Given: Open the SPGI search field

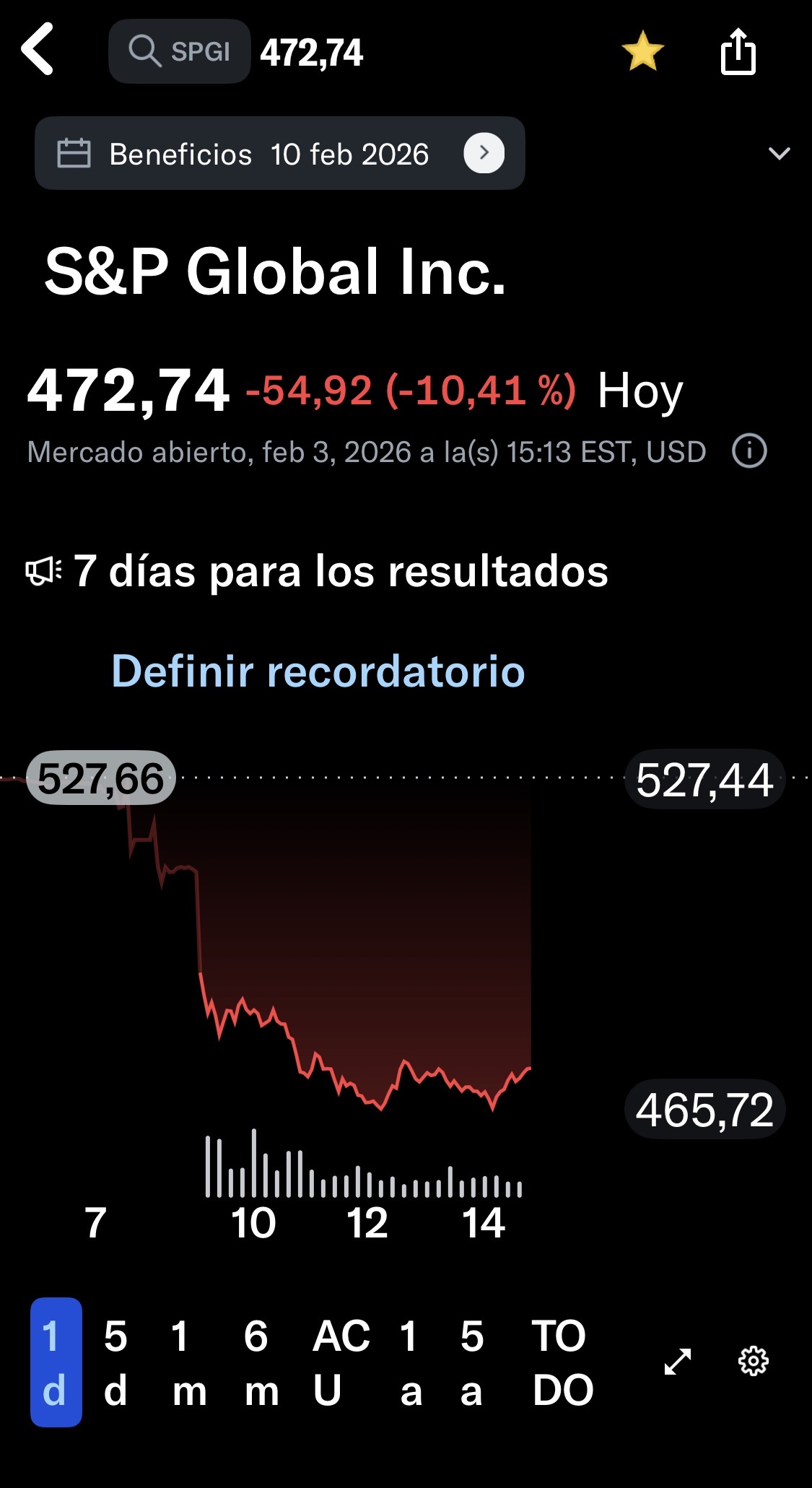Looking at the screenshot, I should [x=180, y=51].
